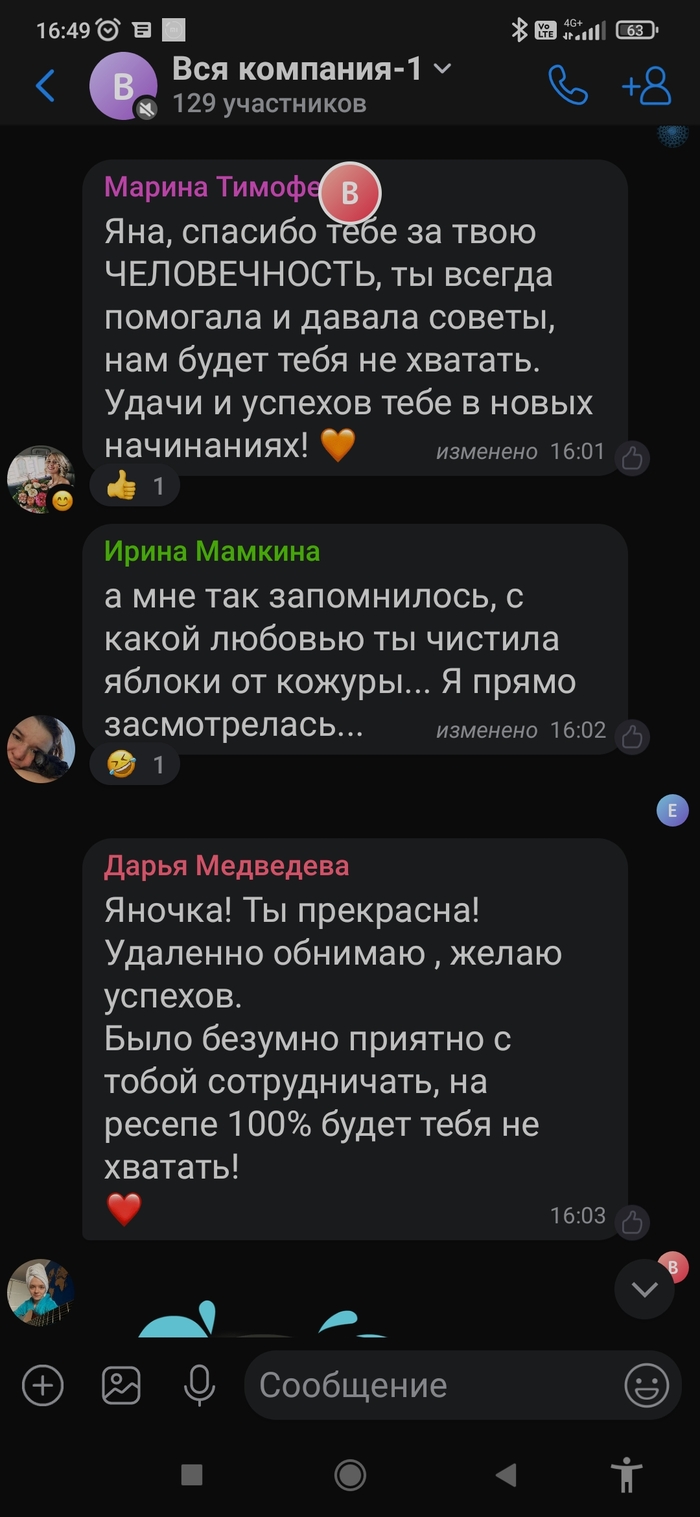Record a voice message
Viewport: 700px width, 1517px height.
click(199, 1385)
